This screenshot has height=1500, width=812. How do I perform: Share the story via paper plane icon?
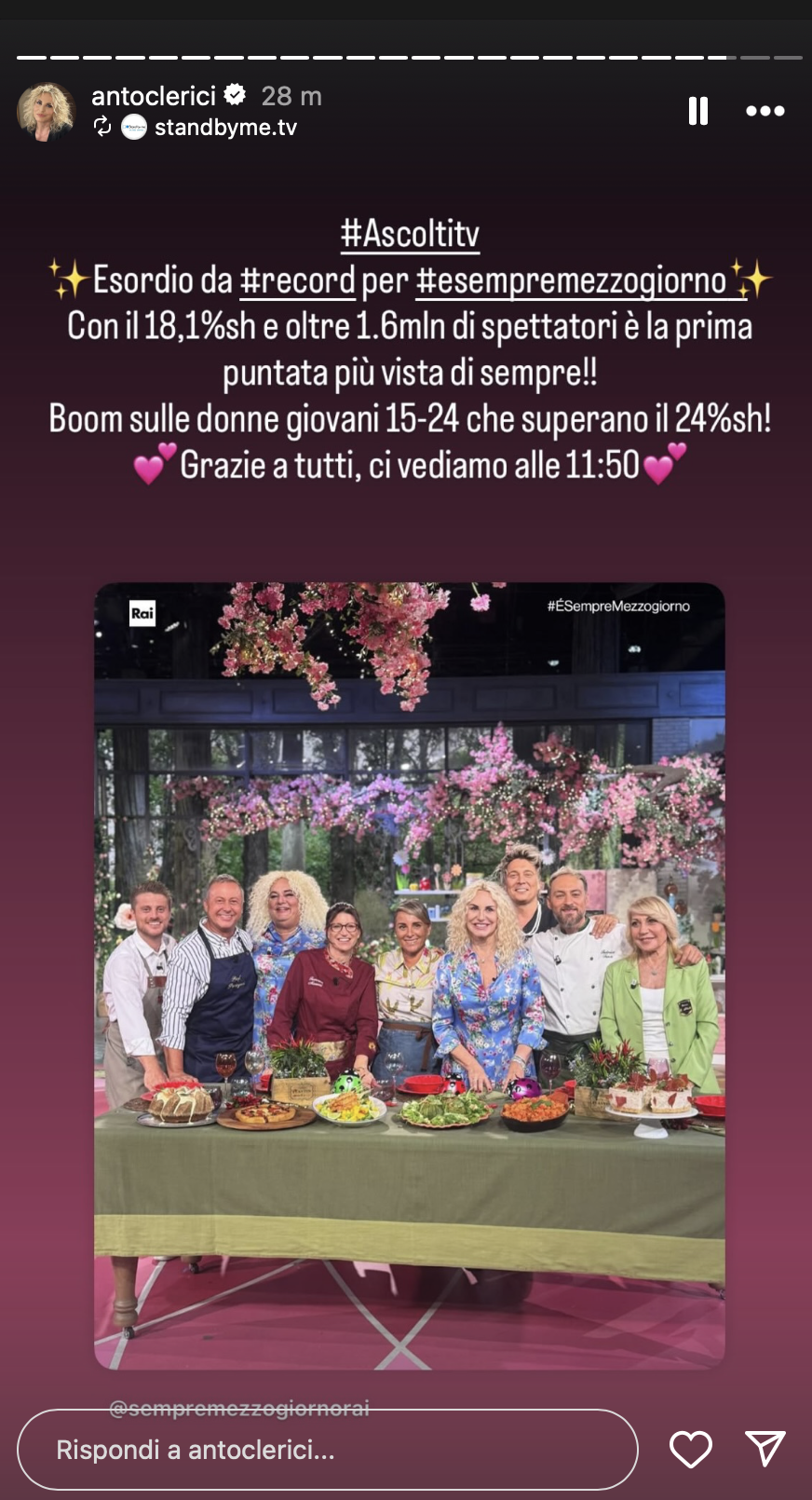click(x=765, y=1449)
